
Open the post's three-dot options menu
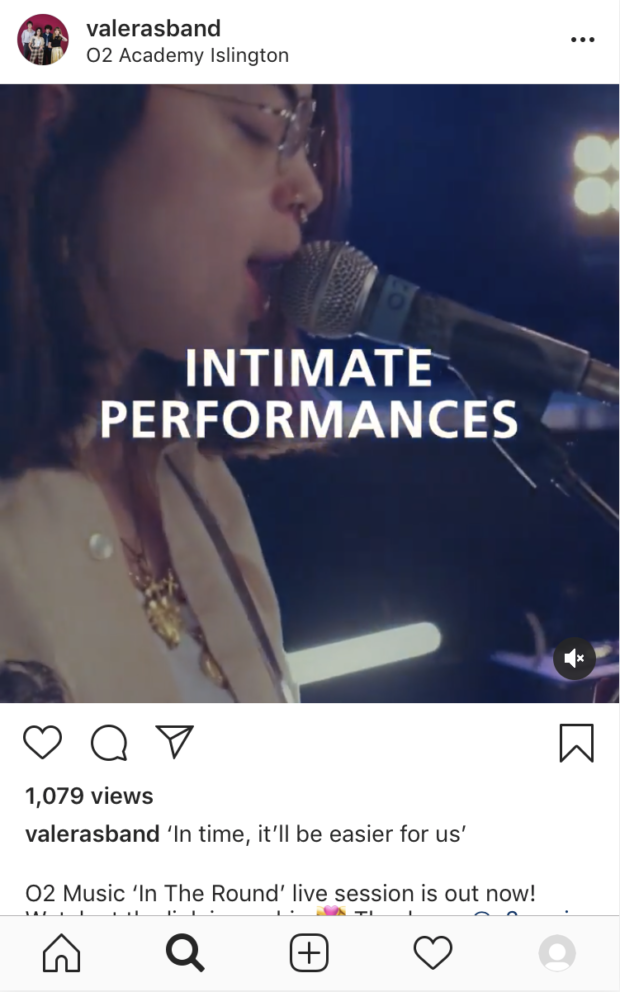pyautogui.click(x=582, y=40)
